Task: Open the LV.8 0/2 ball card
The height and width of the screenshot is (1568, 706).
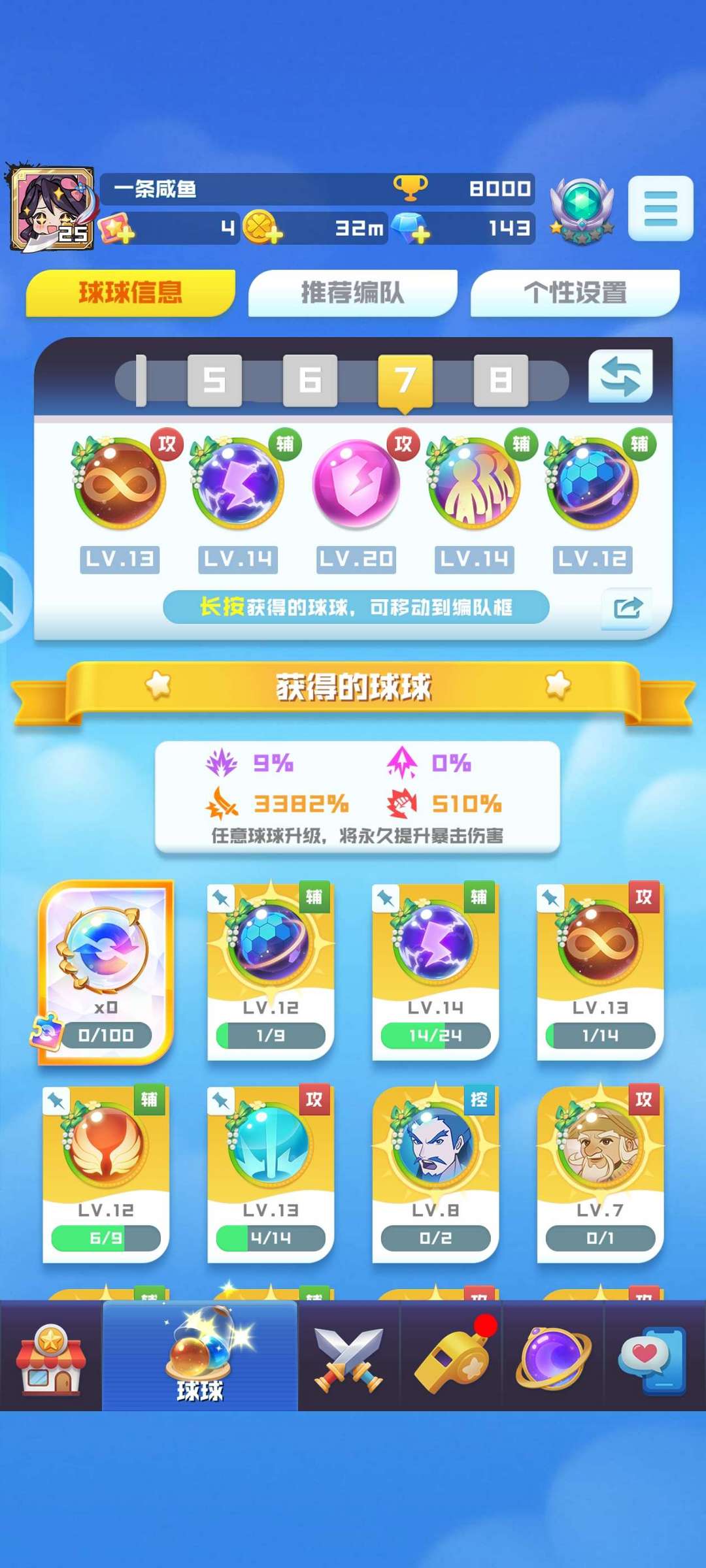Action: [435, 1174]
